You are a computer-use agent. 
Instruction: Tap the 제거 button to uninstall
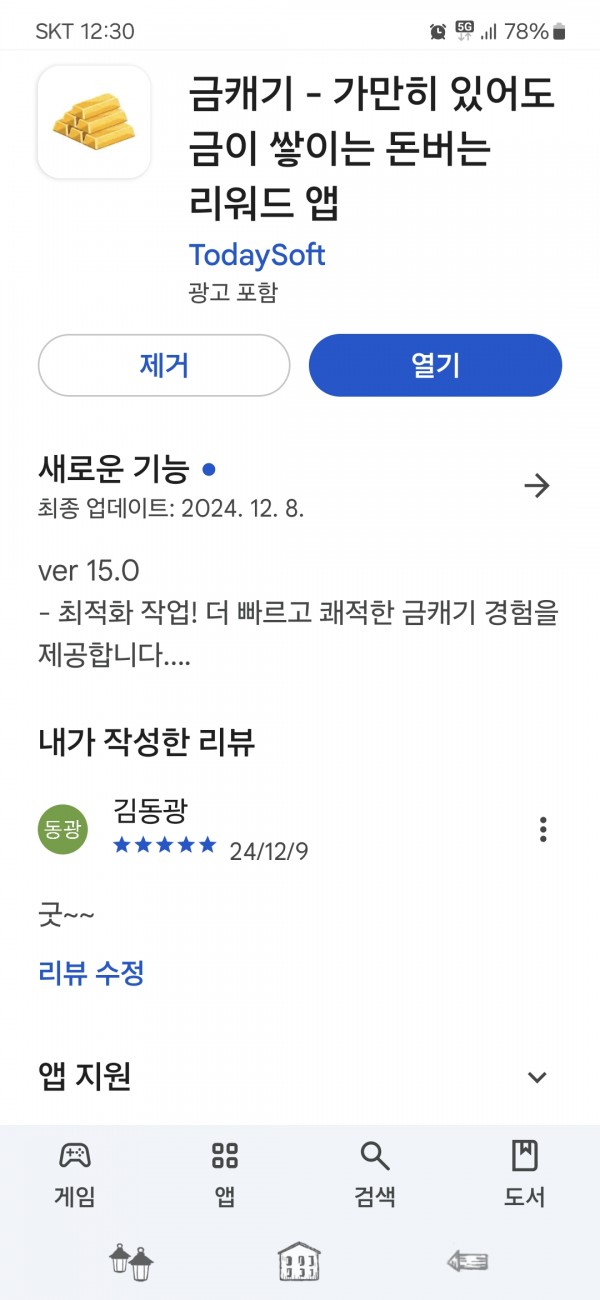pyautogui.click(x=164, y=365)
